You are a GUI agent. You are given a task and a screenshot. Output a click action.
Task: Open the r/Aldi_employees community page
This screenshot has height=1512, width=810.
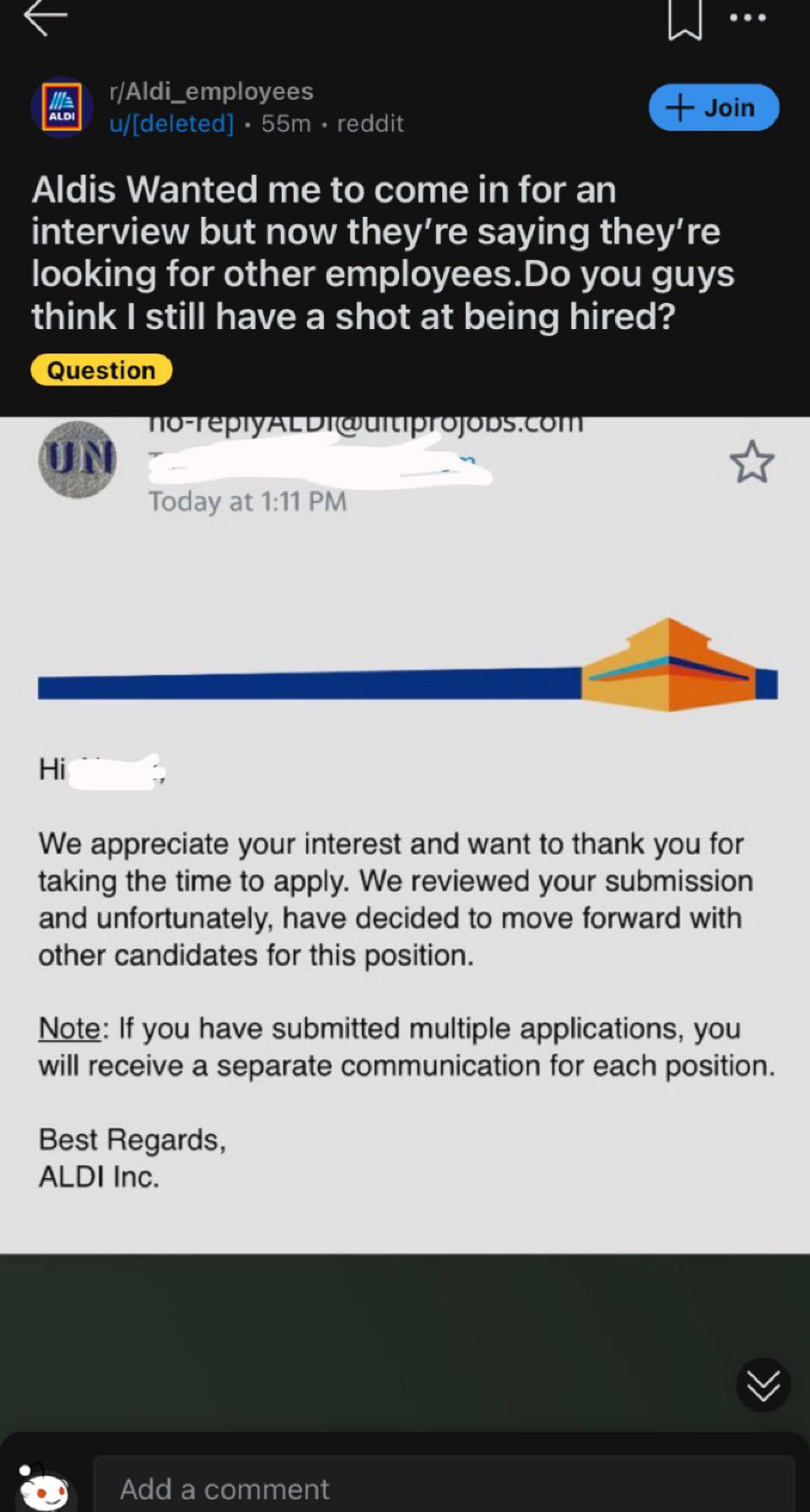click(211, 91)
